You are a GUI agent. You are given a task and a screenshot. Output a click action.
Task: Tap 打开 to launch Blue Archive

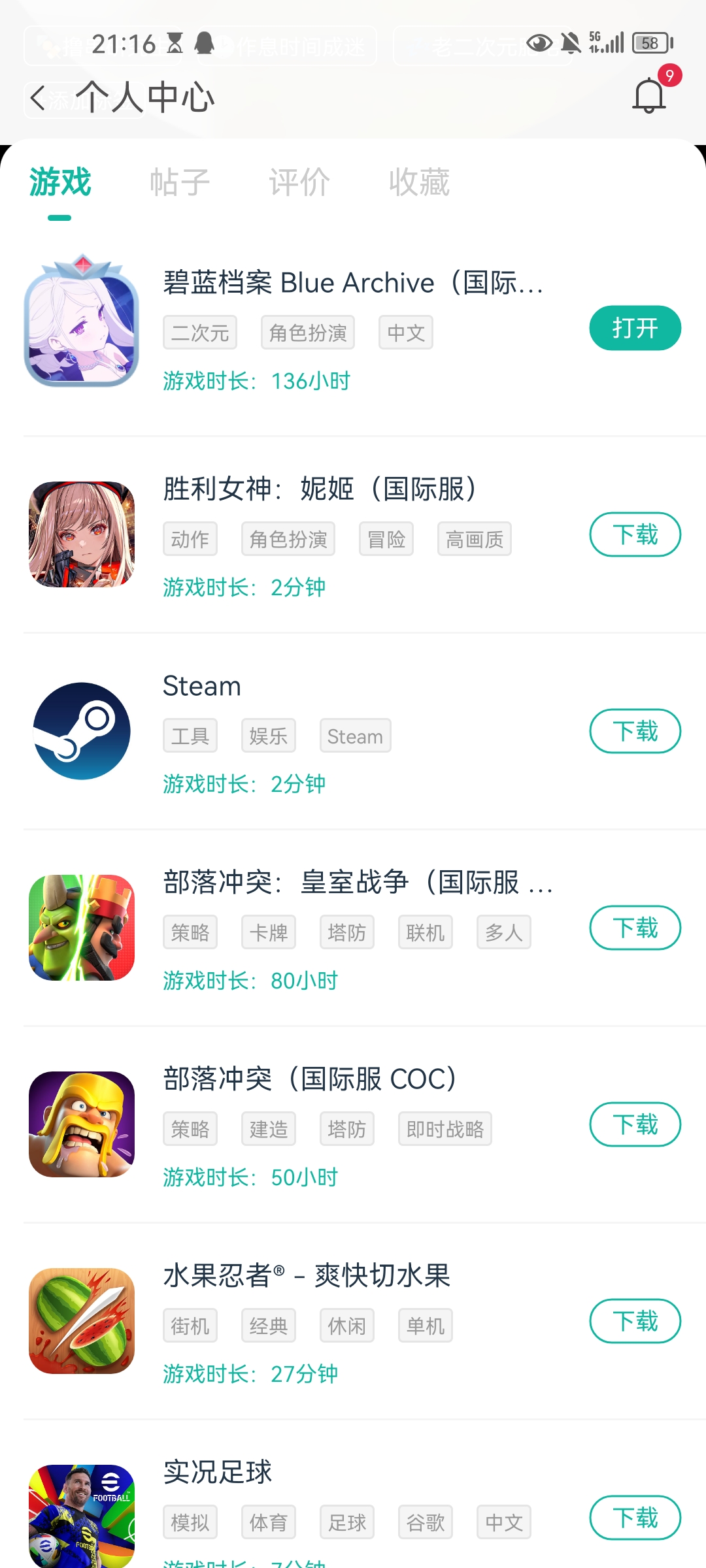[635, 328]
